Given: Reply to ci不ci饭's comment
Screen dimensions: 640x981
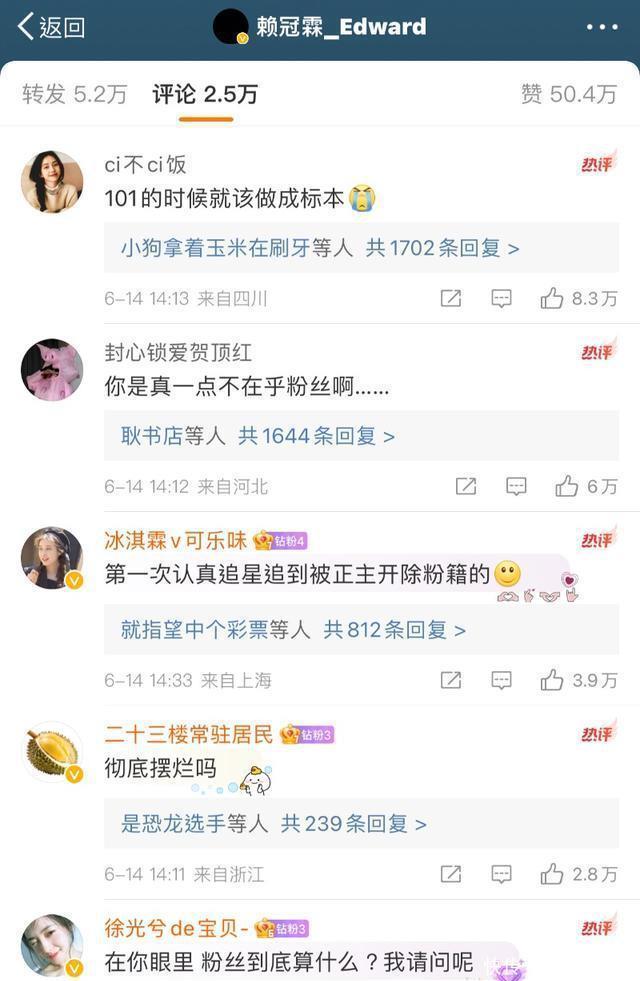Looking at the screenshot, I should 502,298.
